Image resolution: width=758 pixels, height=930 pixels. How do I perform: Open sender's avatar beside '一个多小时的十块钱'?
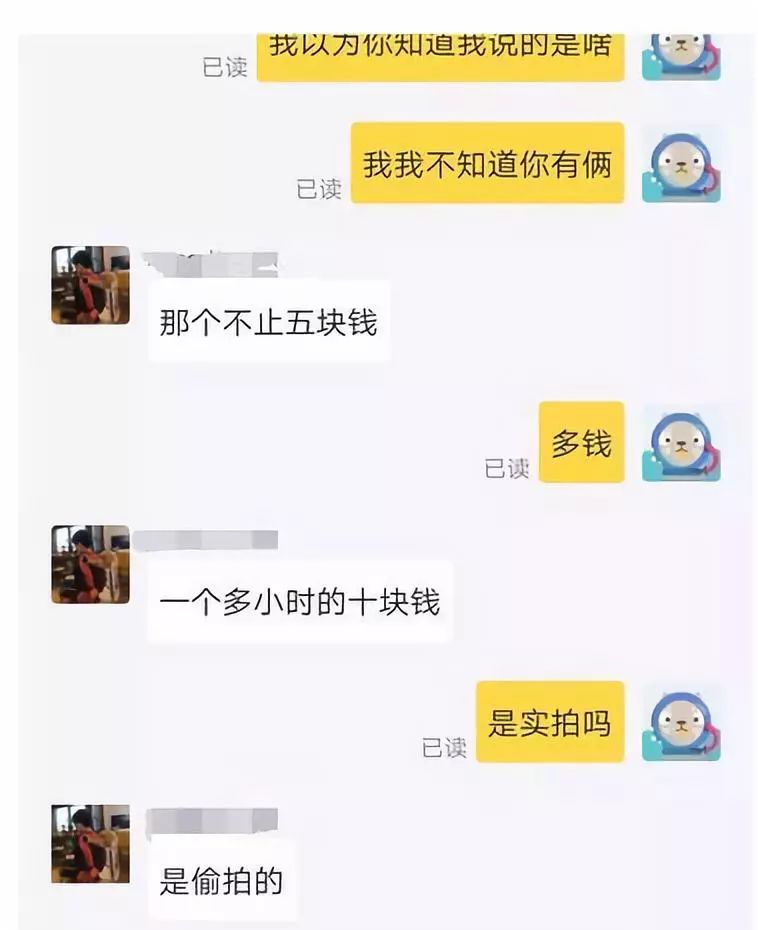coord(91,564)
